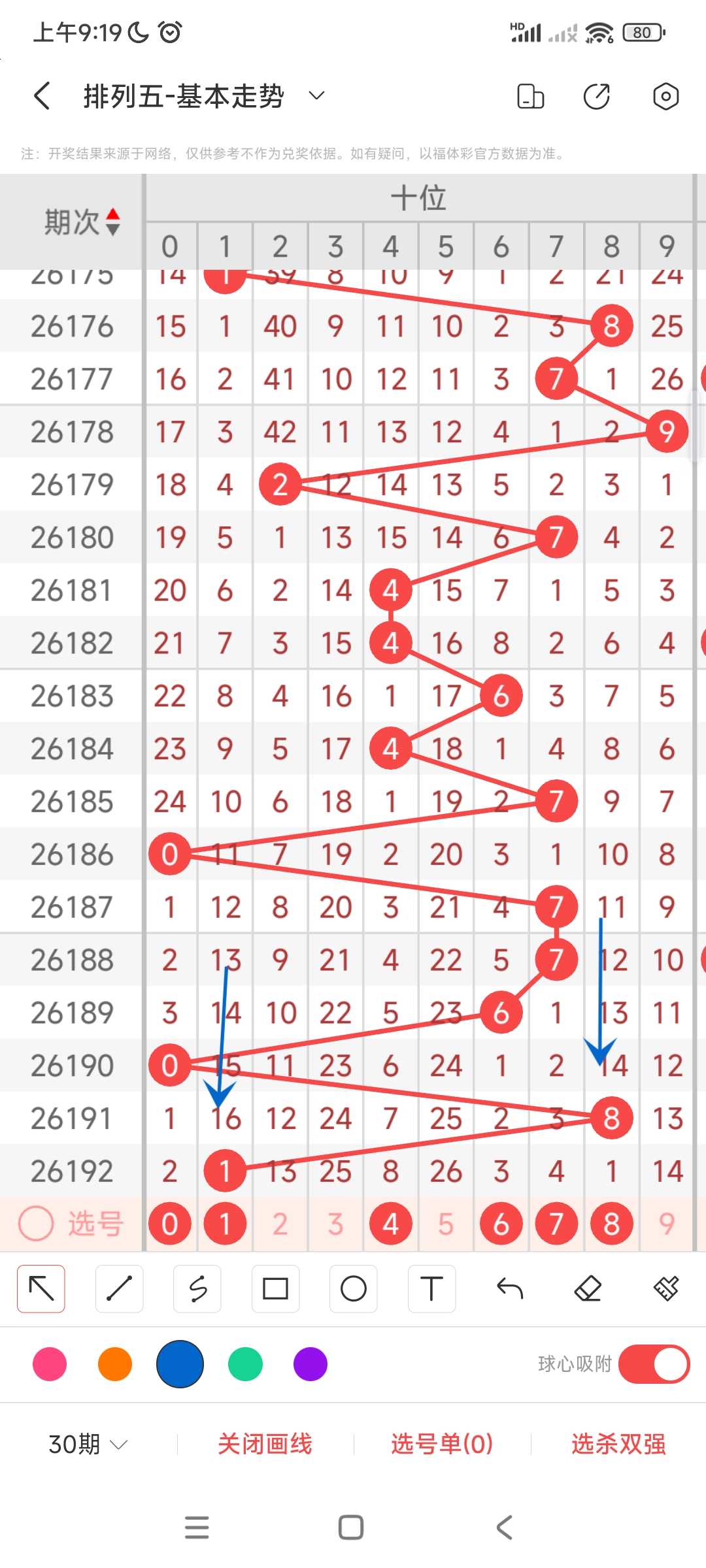Select the rectangle shape tool
This screenshot has width=706, height=1568.
click(275, 1288)
